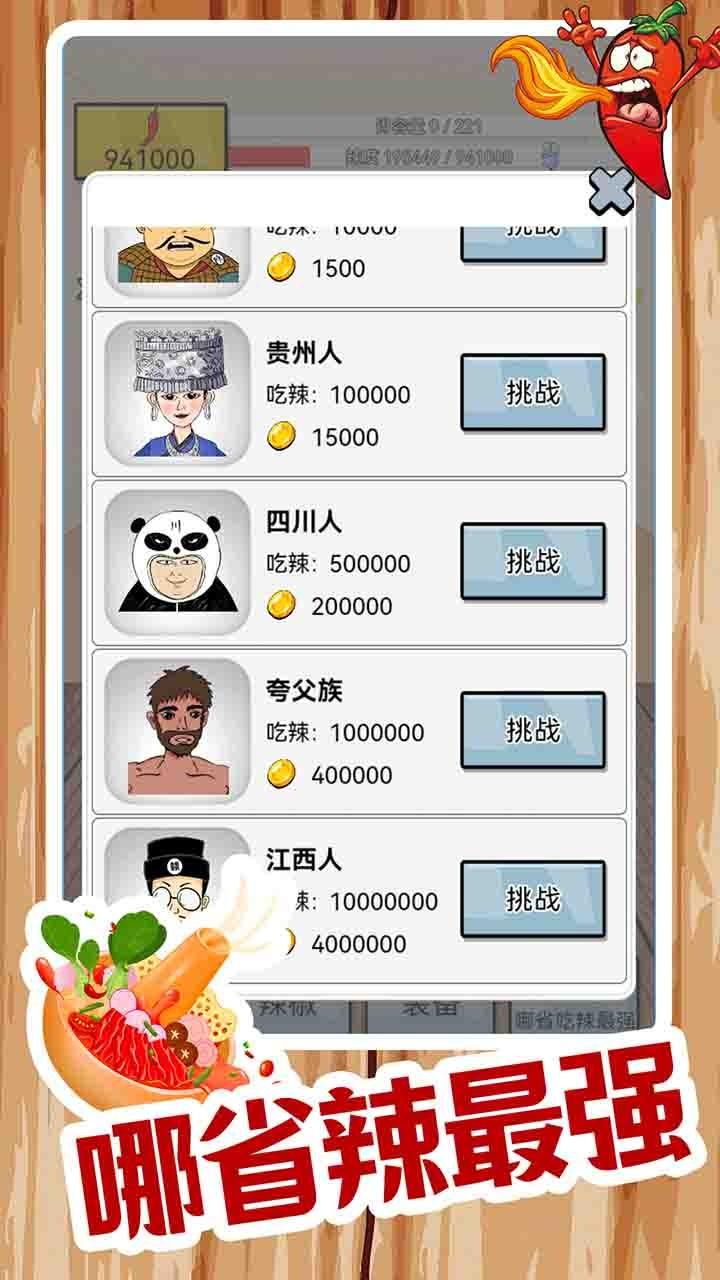720x1280 pixels.
Task: Click the small icon beside the progress bar
Action: (x=548, y=155)
